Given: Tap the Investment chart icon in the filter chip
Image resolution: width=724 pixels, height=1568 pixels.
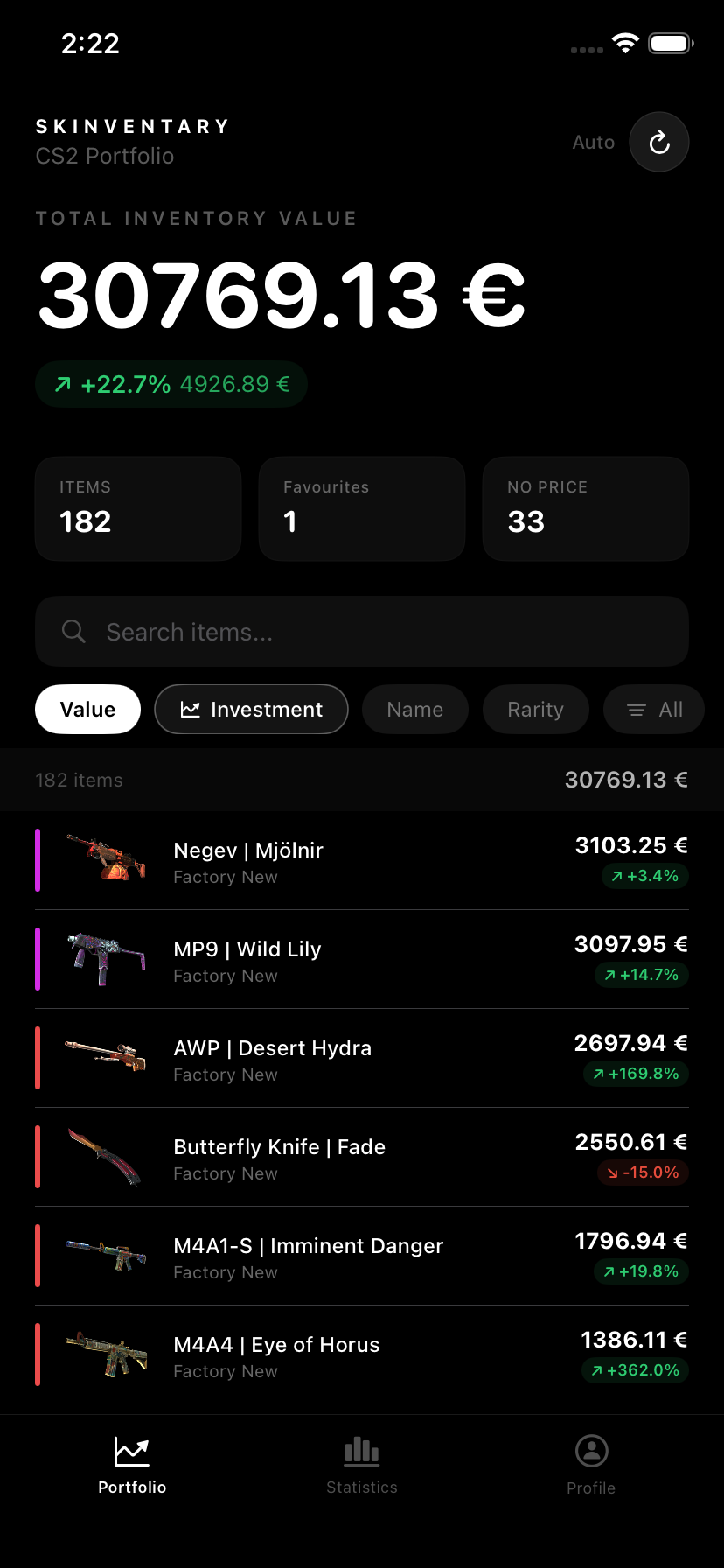Looking at the screenshot, I should (x=189, y=710).
